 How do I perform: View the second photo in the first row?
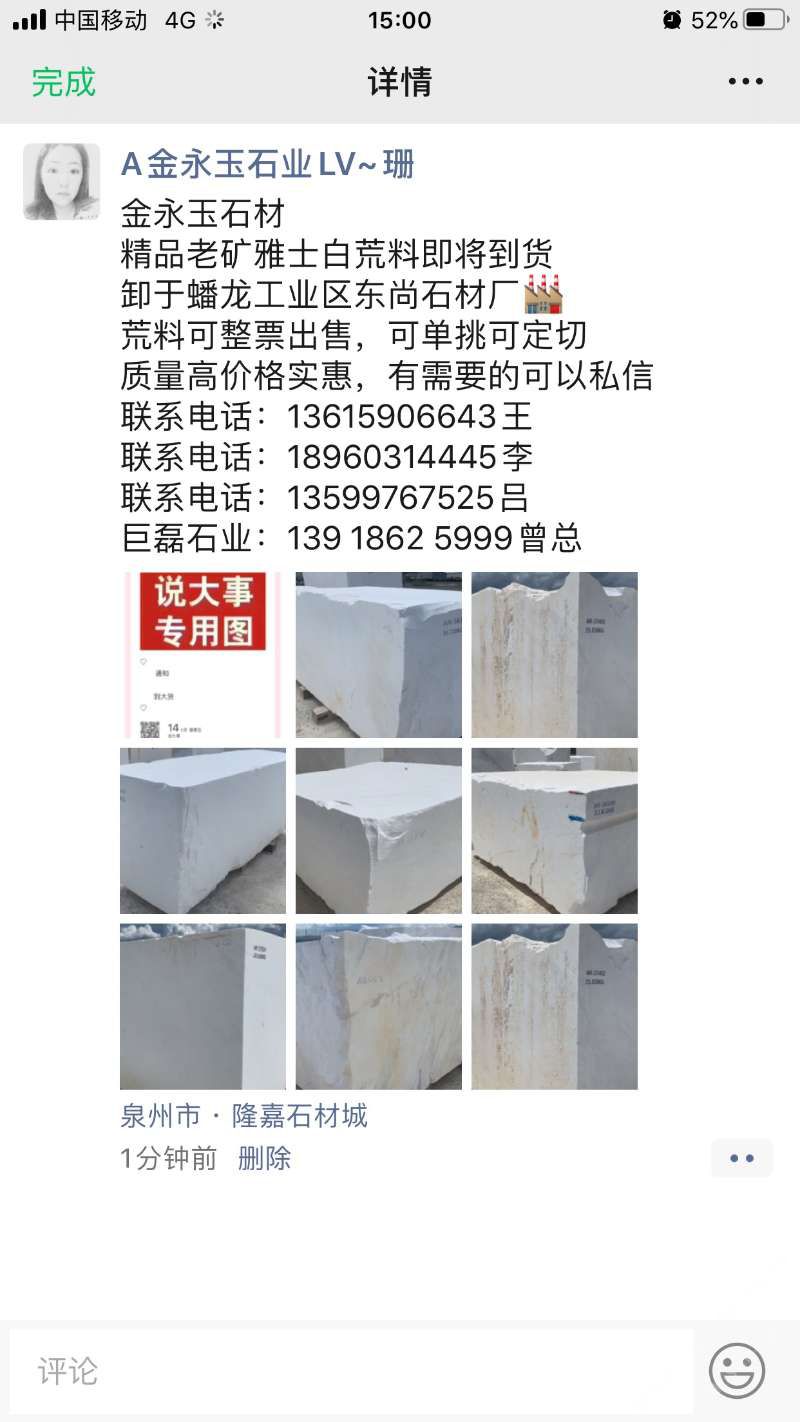coord(379,655)
